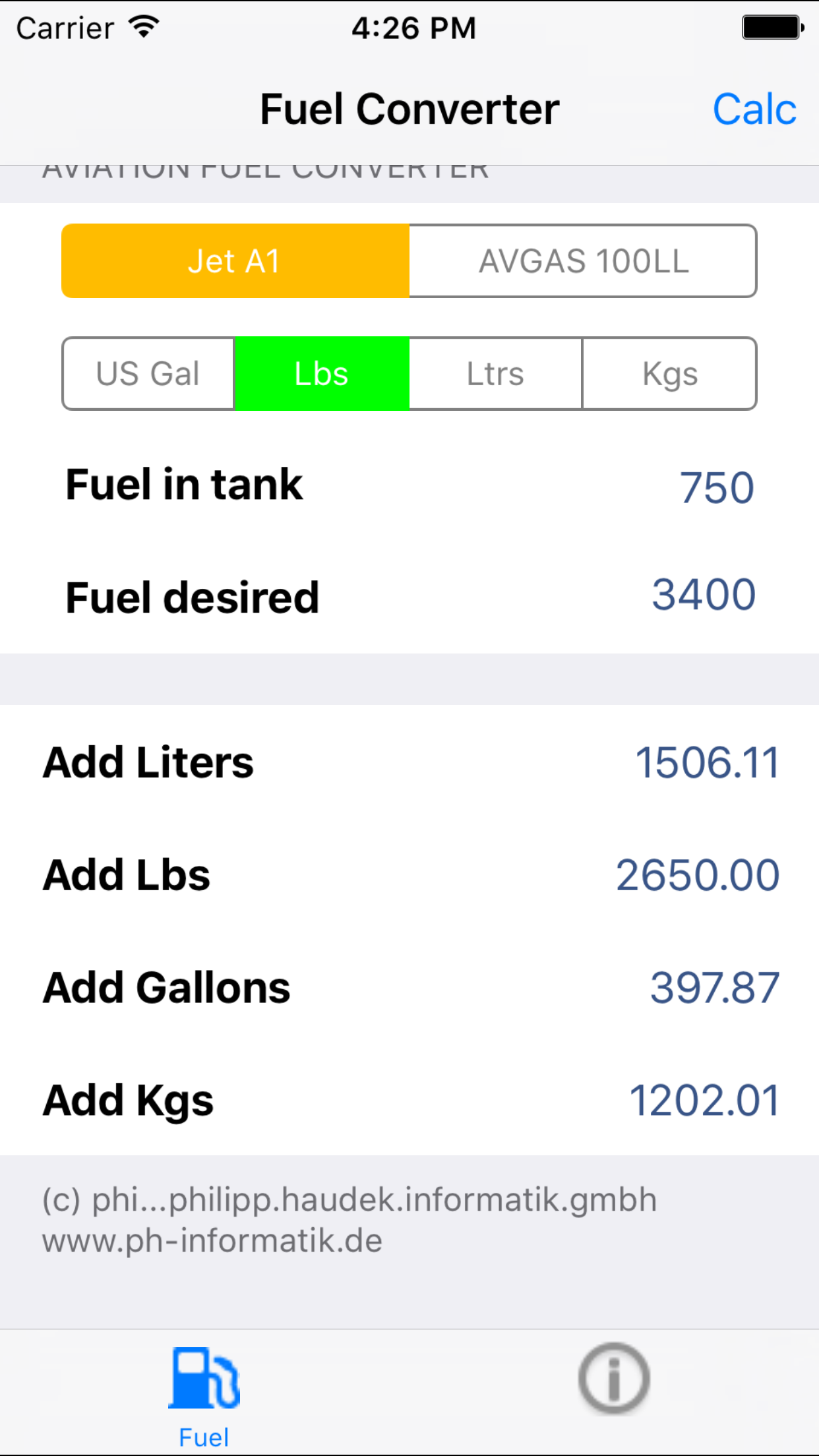This screenshot has height=1456, width=819.
Task: Tap the blue fuel dispenser icon in the tab bar
Action: coord(203,1378)
